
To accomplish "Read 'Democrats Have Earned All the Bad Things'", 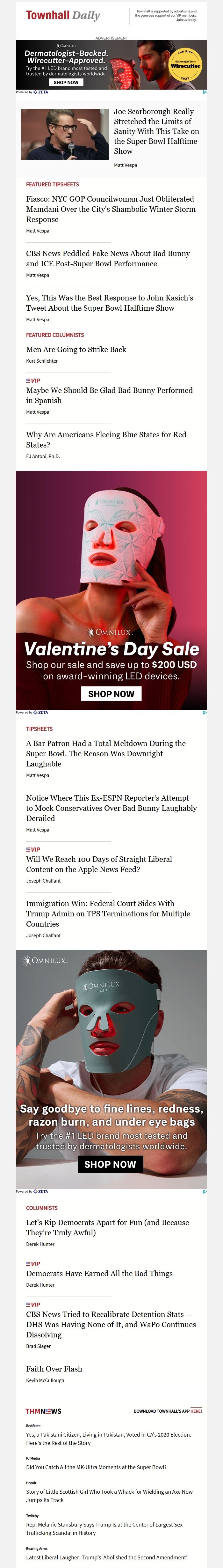I will coord(99,1273).
